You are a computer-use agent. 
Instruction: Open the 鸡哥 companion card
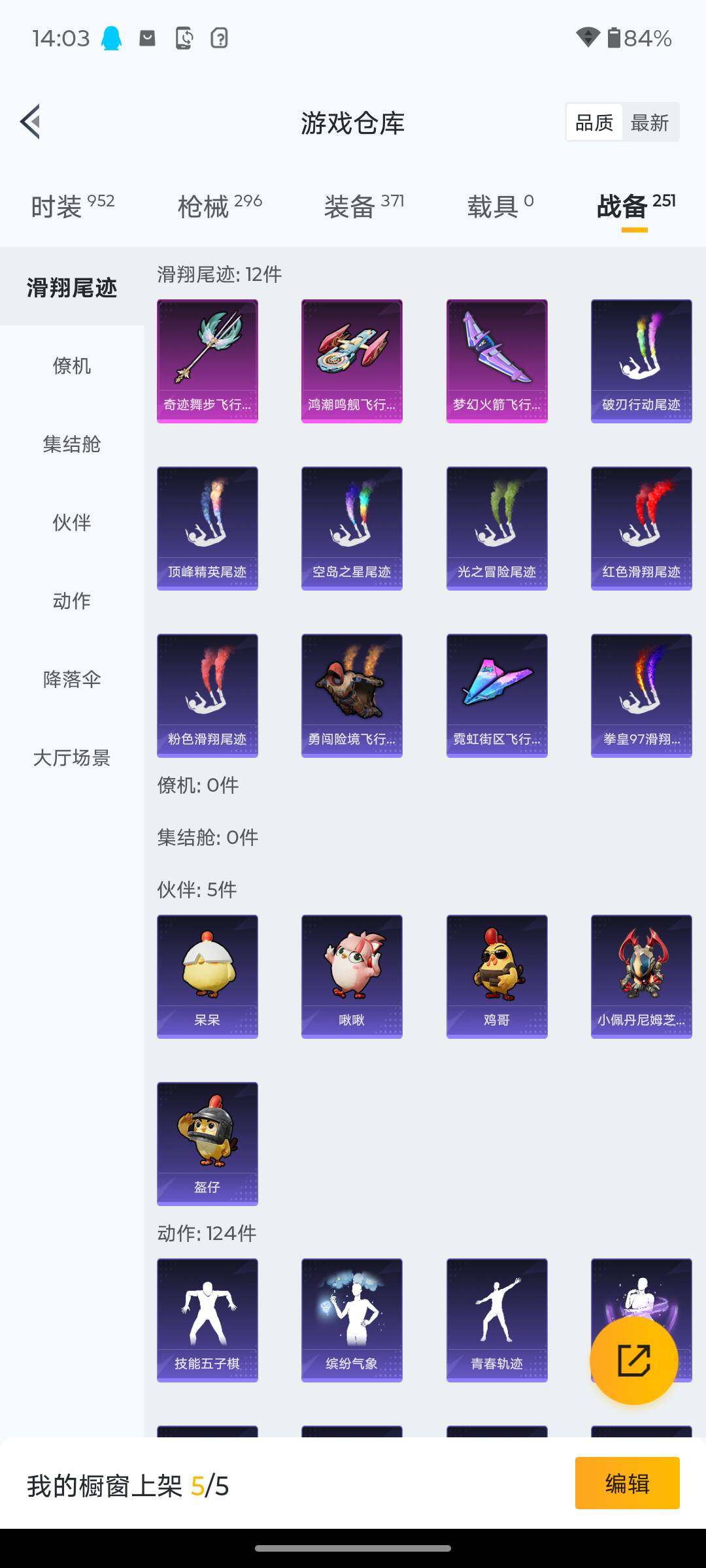pos(497,976)
